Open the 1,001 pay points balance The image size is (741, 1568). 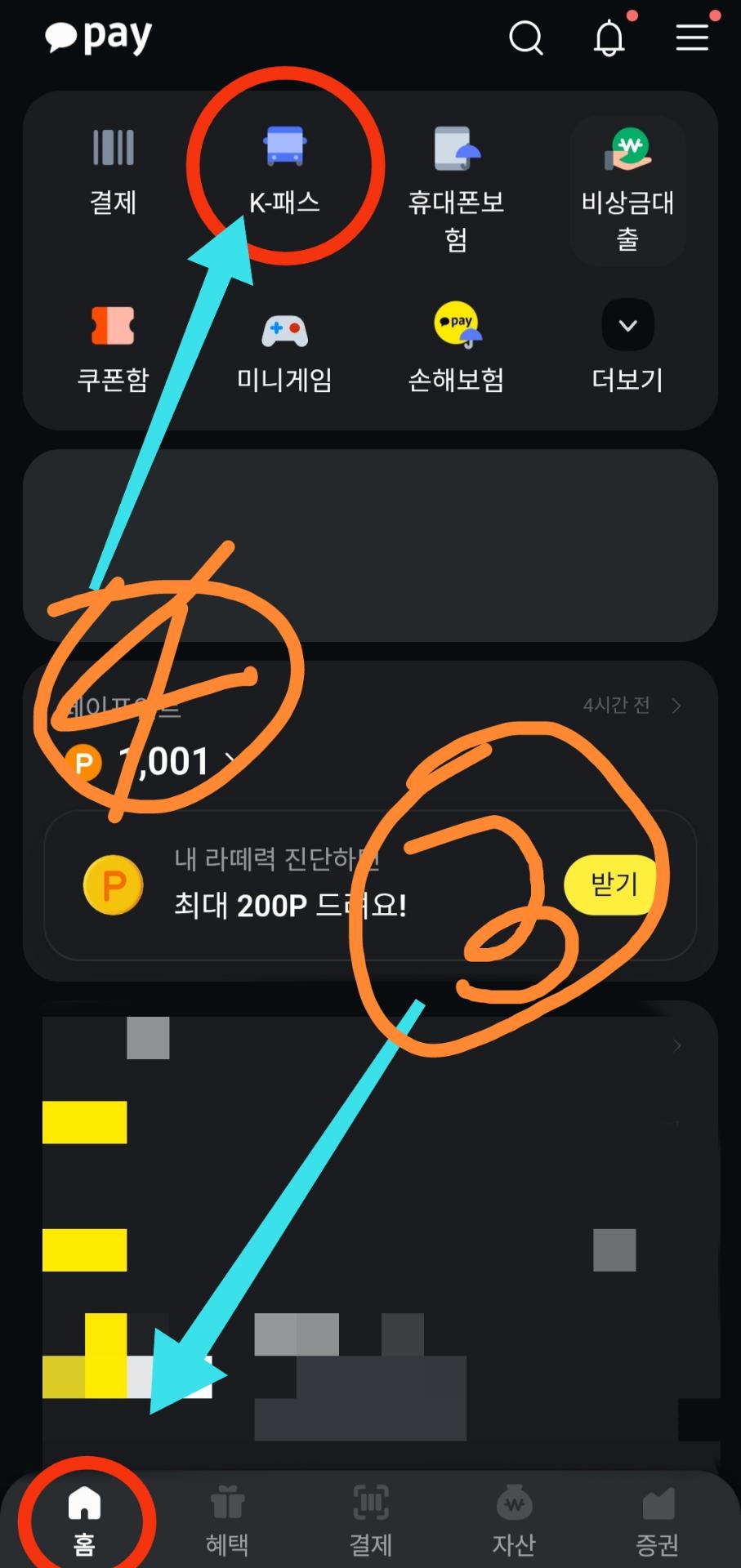(163, 762)
